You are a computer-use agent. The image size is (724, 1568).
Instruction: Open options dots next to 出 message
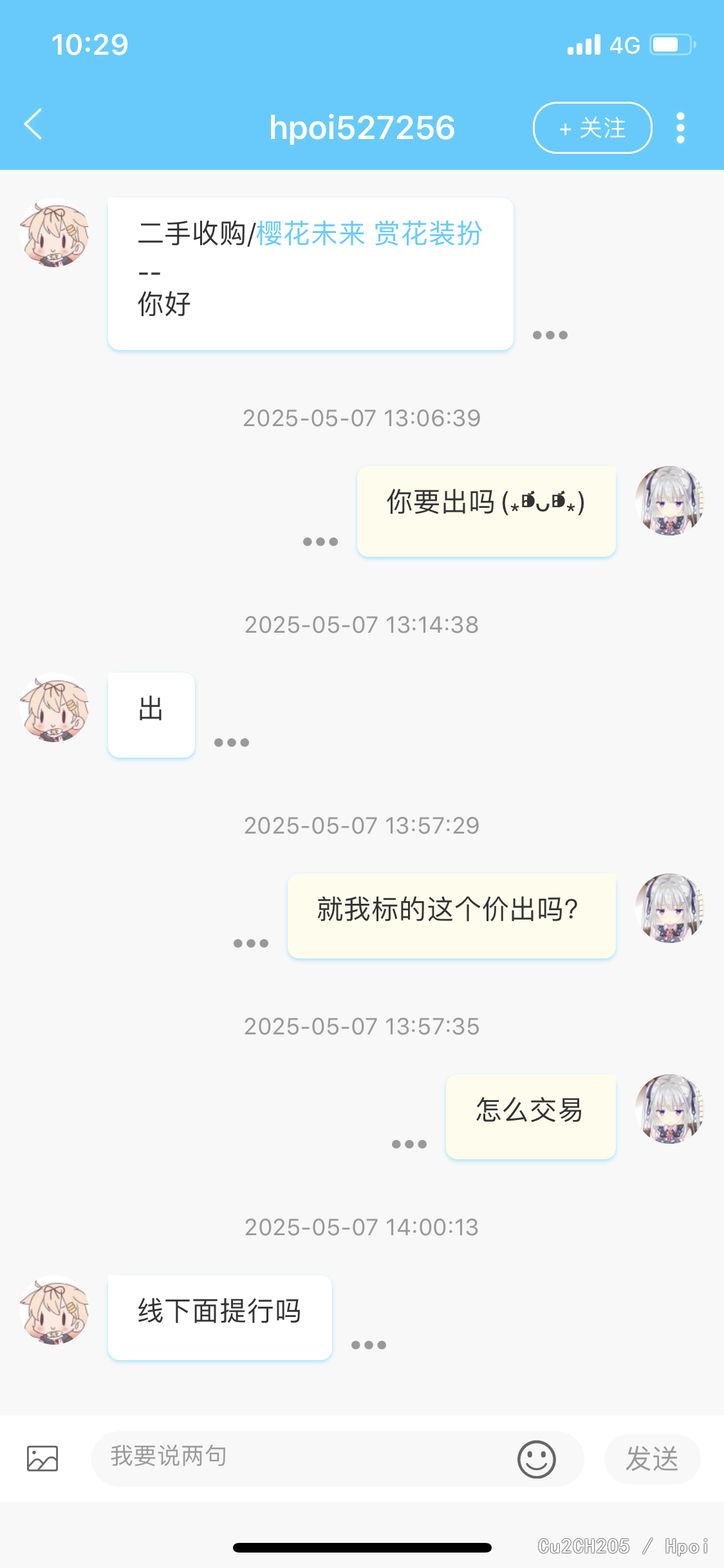(232, 742)
